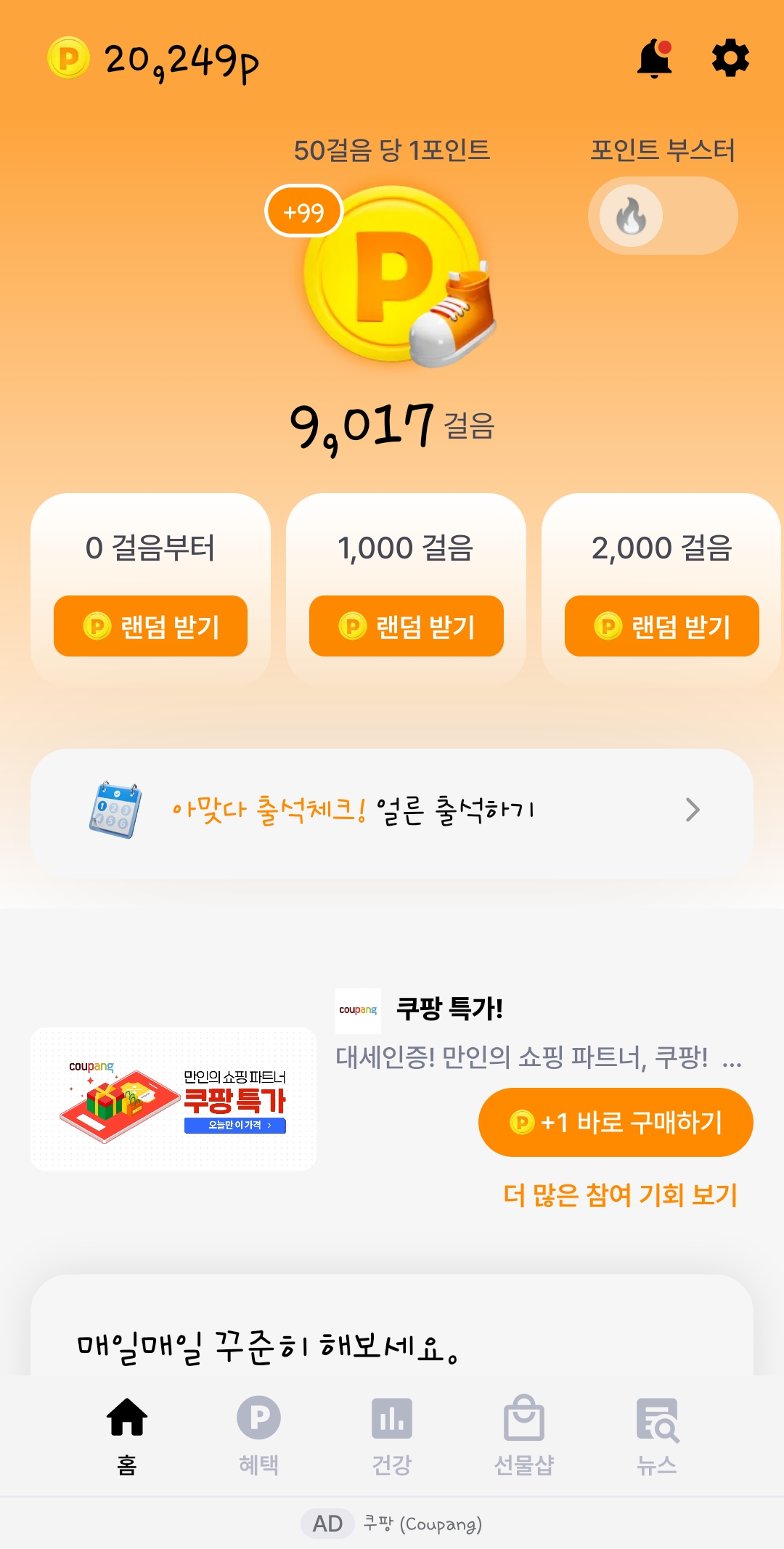View the 20,249P point balance

click(x=154, y=60)
